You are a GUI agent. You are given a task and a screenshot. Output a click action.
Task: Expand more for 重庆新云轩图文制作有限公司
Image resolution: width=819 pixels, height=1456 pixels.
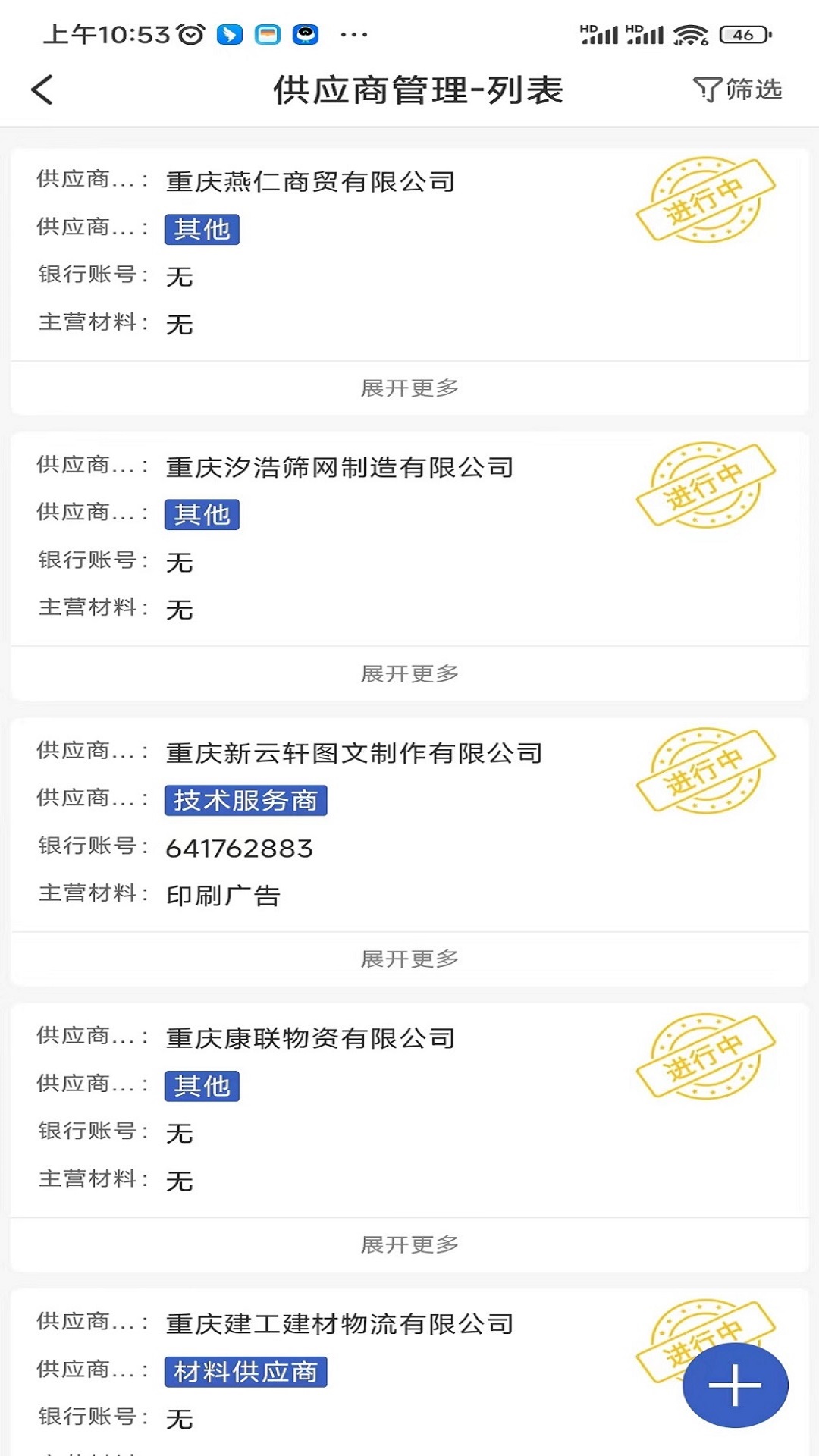click(409, 959)
